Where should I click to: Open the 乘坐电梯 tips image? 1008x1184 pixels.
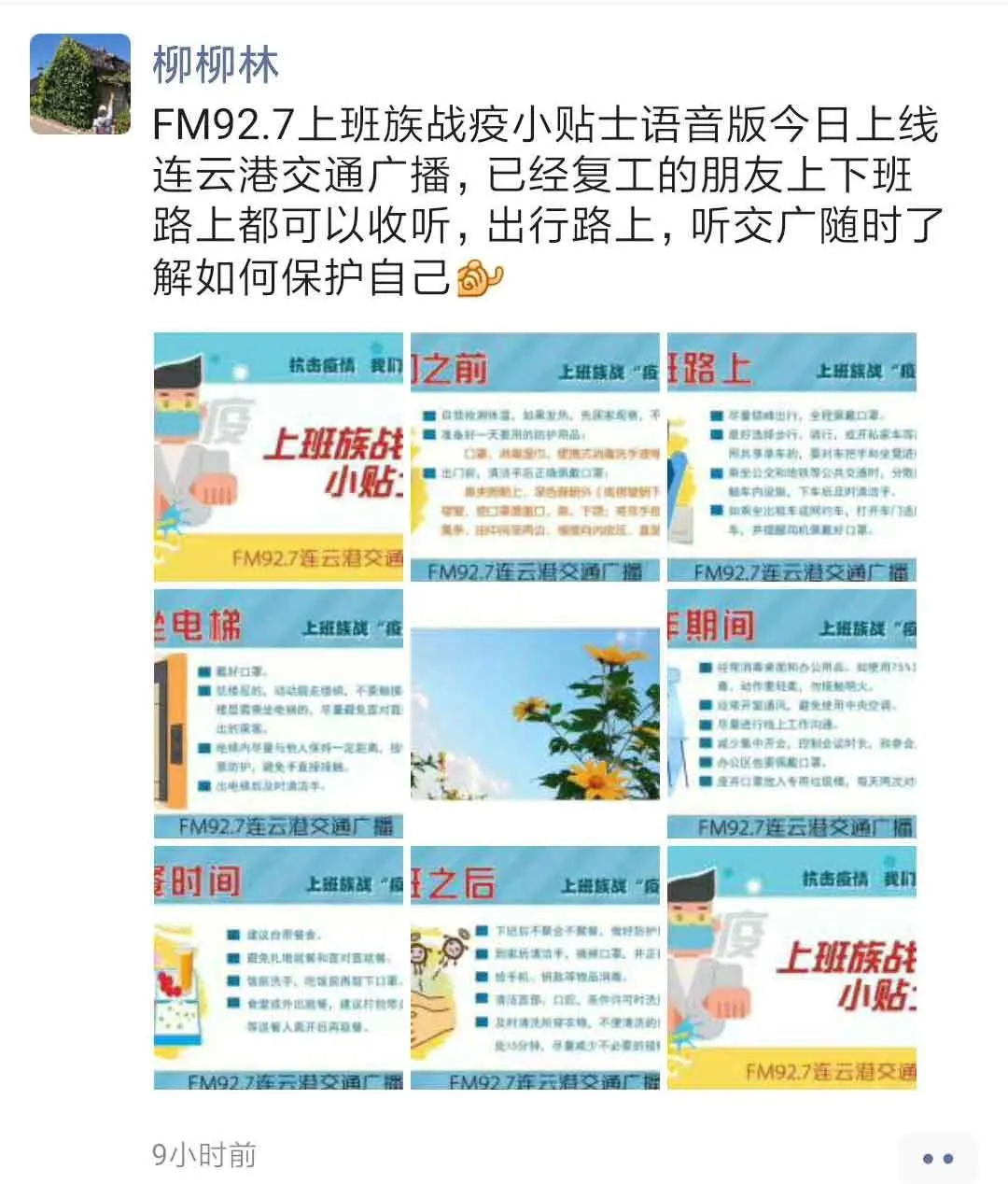pos(278,713)
